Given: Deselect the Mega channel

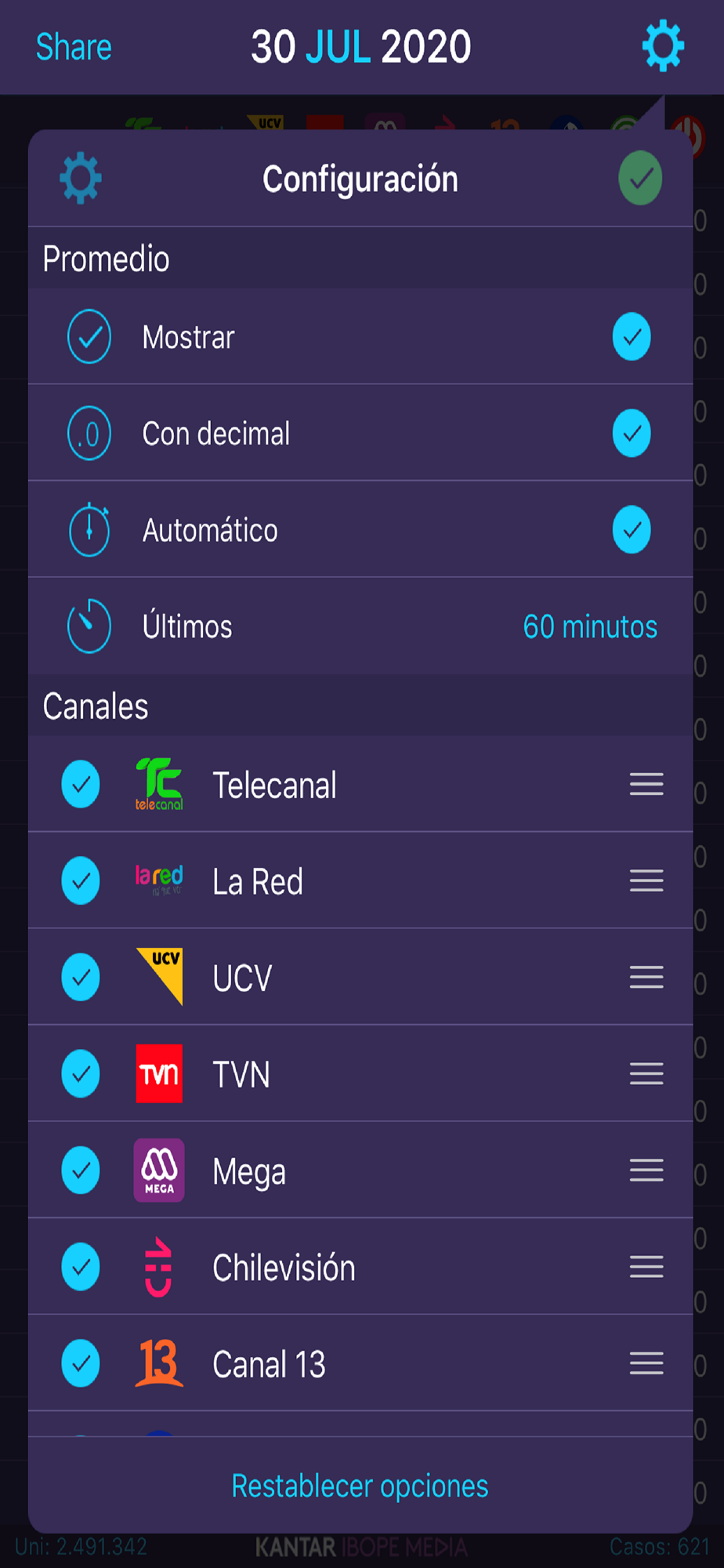Looking at the screenshot, I should point(81,1170).
